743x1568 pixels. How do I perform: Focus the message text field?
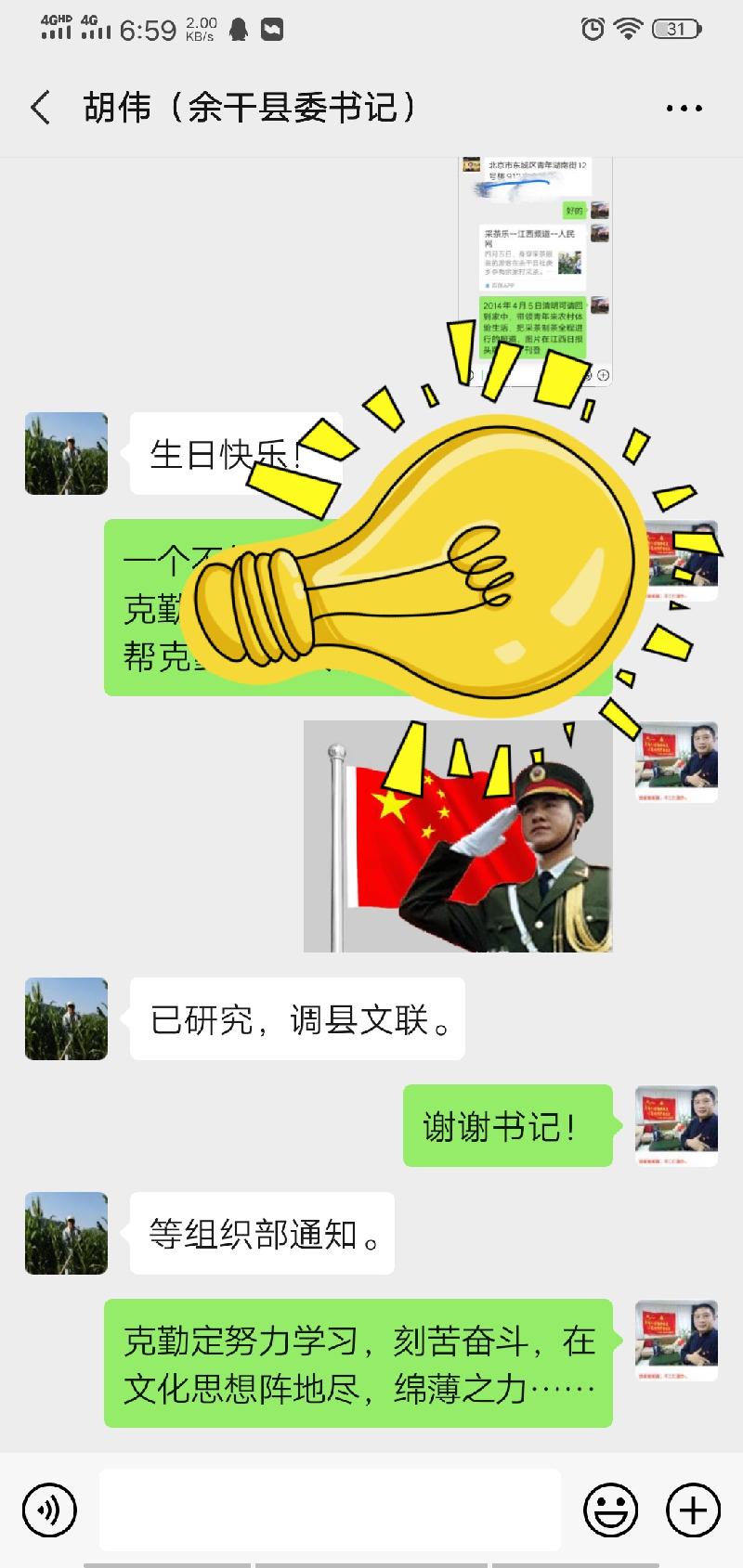(x=330, y=1510)
